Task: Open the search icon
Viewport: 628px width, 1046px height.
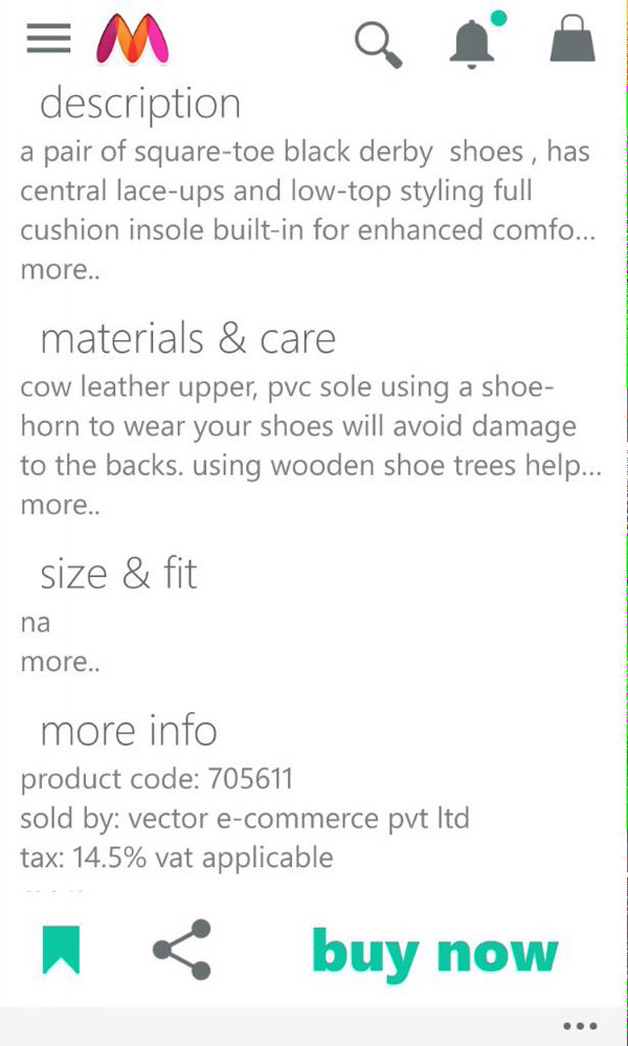Action: pyautogui.click(x=378, y=44)
